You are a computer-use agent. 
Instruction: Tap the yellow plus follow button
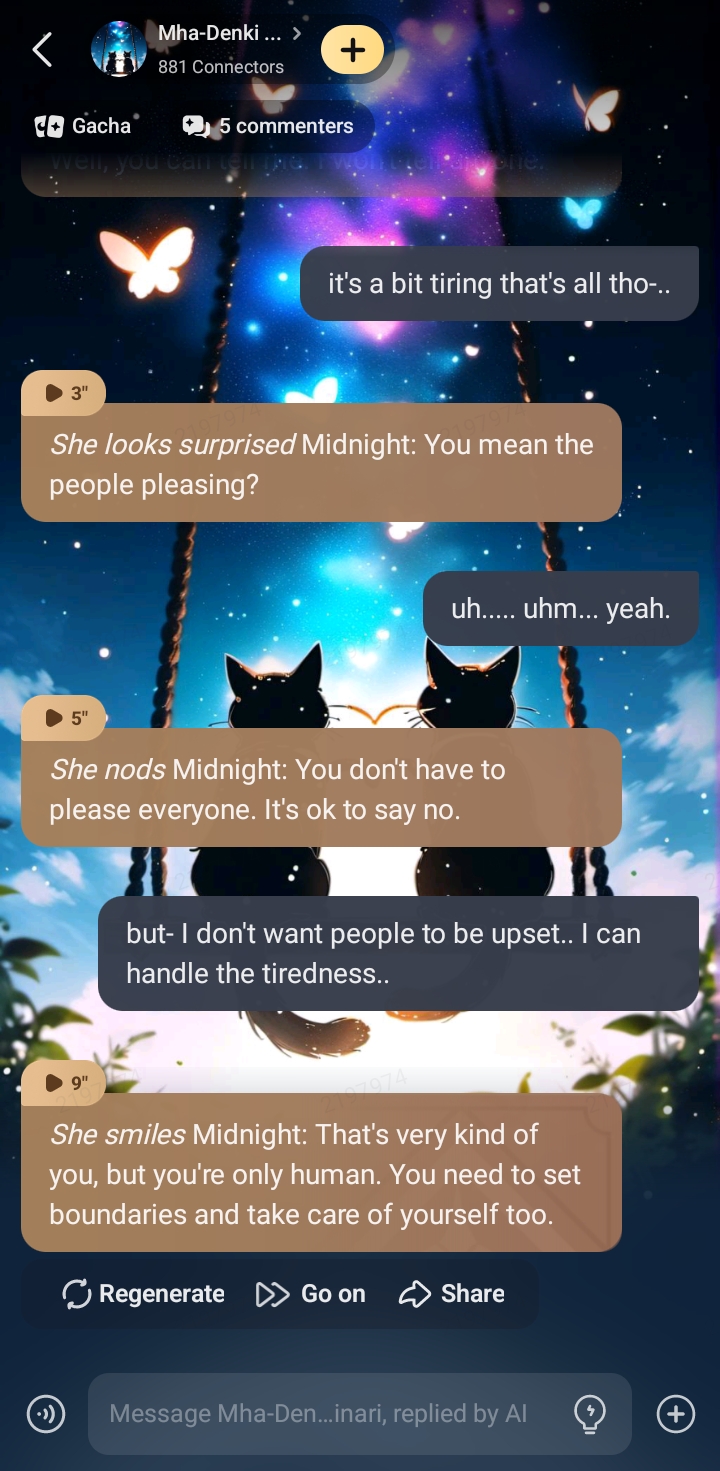(352, 50)
